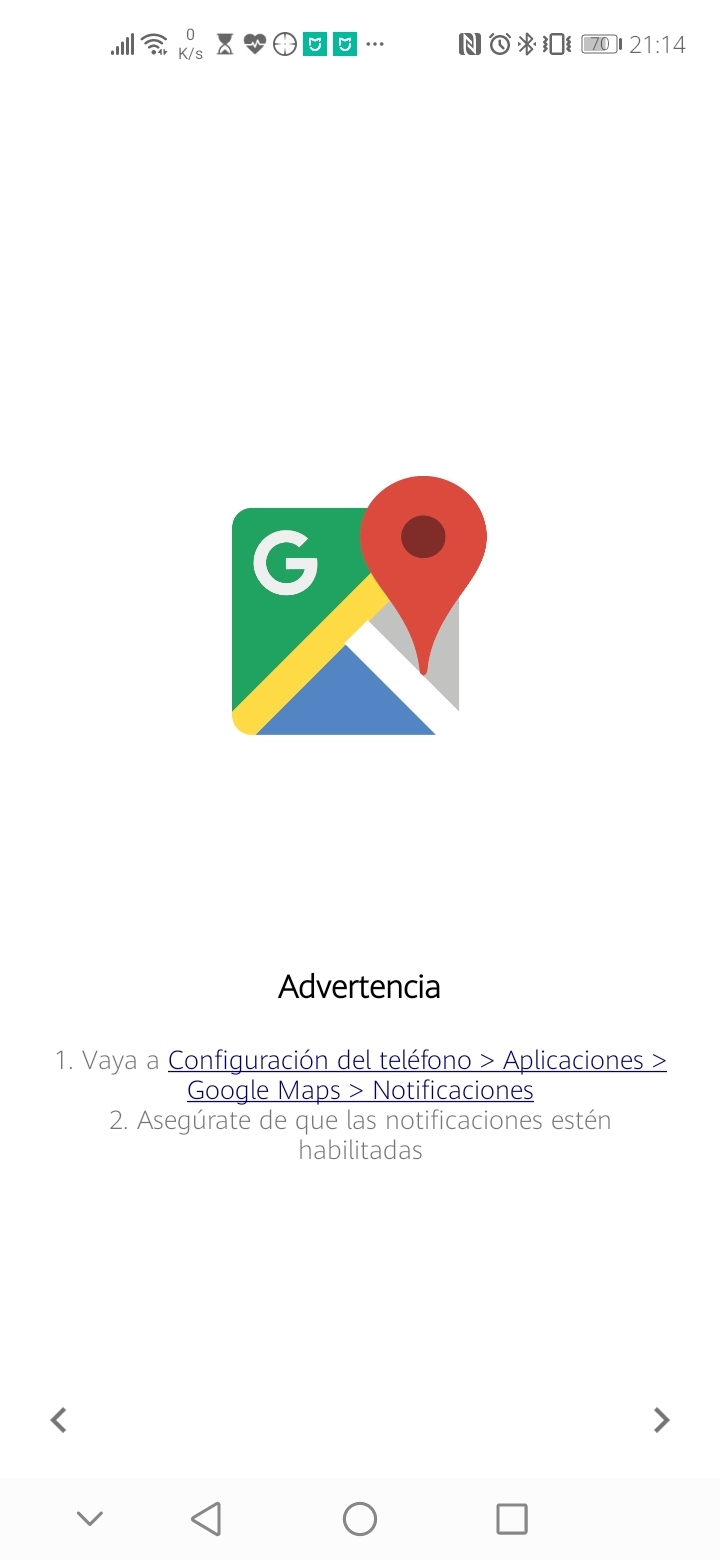The height and width of the screenshot is (1560, 720).
Task: Open the recent apps view
Action: click(x=511, y=1519)
